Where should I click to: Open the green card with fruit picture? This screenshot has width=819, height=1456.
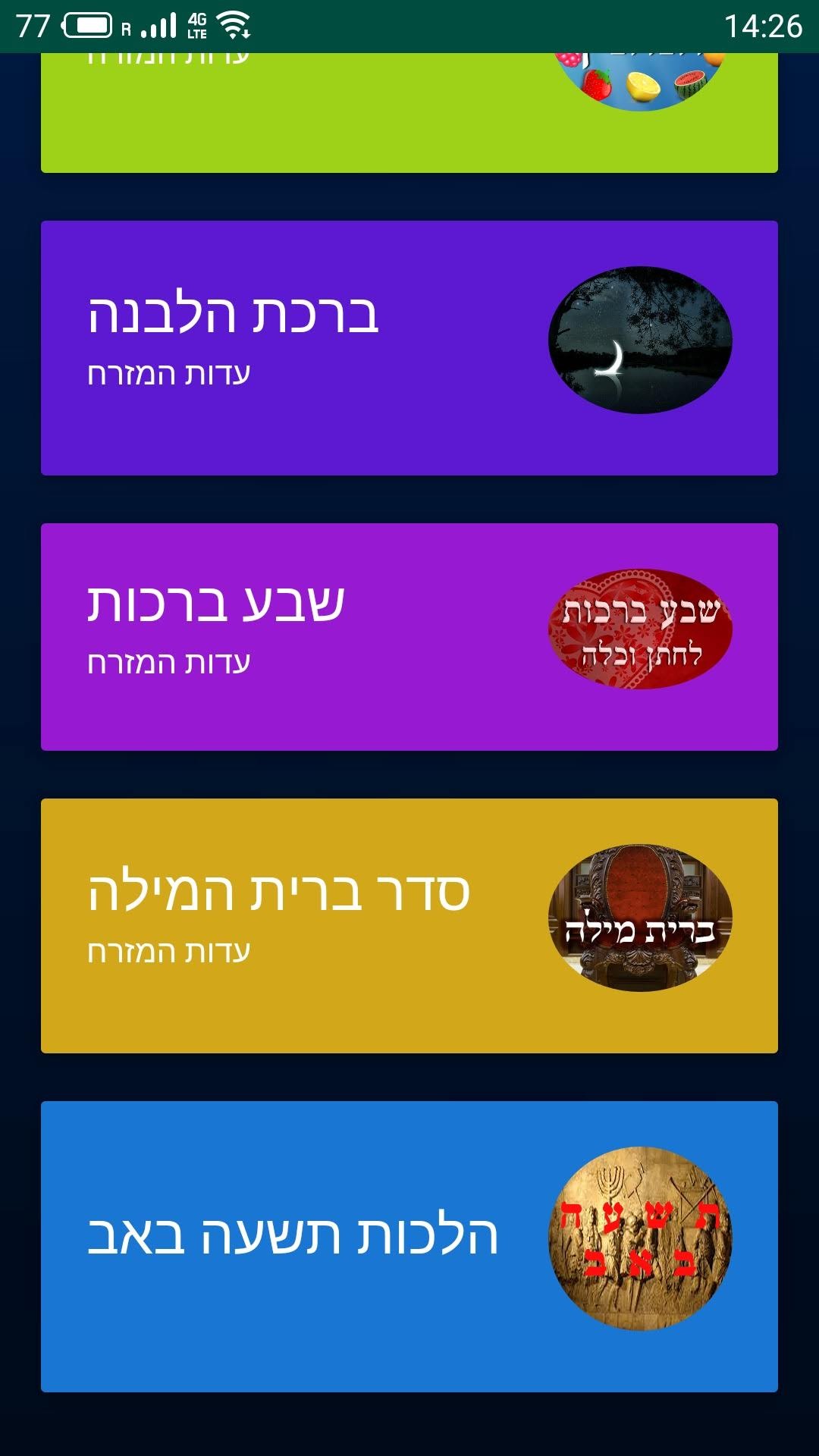[409, 114]
